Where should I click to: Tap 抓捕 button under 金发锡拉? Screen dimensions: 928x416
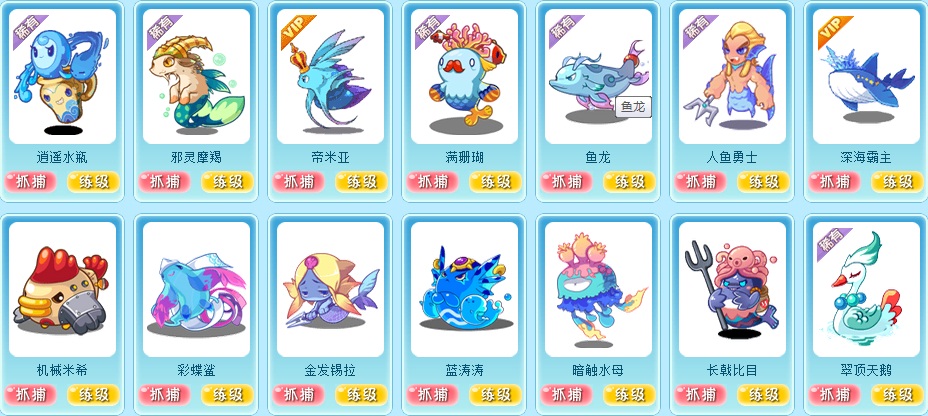[299, 394]
